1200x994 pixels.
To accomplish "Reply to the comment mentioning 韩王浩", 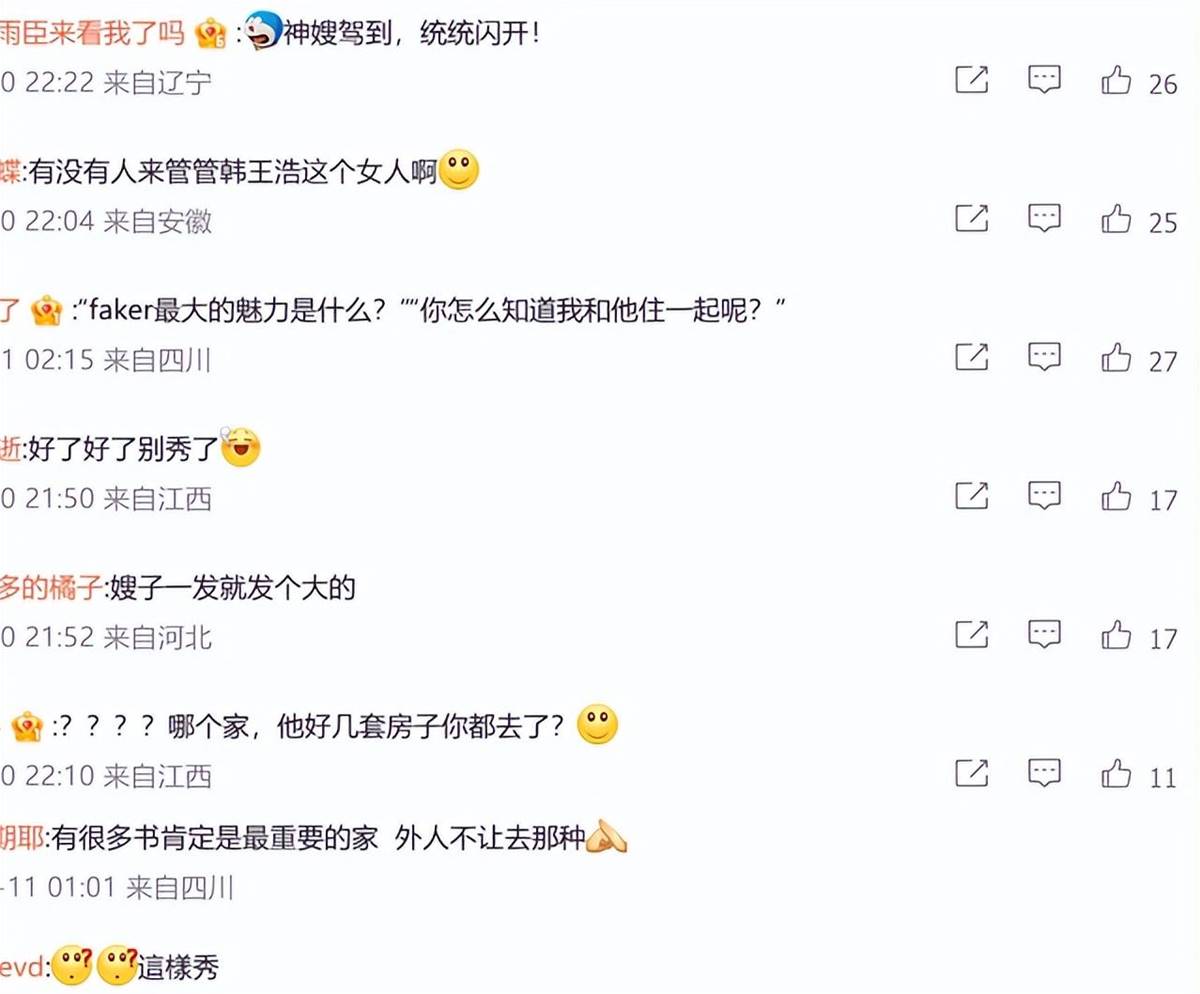I will click(1044, 217).
